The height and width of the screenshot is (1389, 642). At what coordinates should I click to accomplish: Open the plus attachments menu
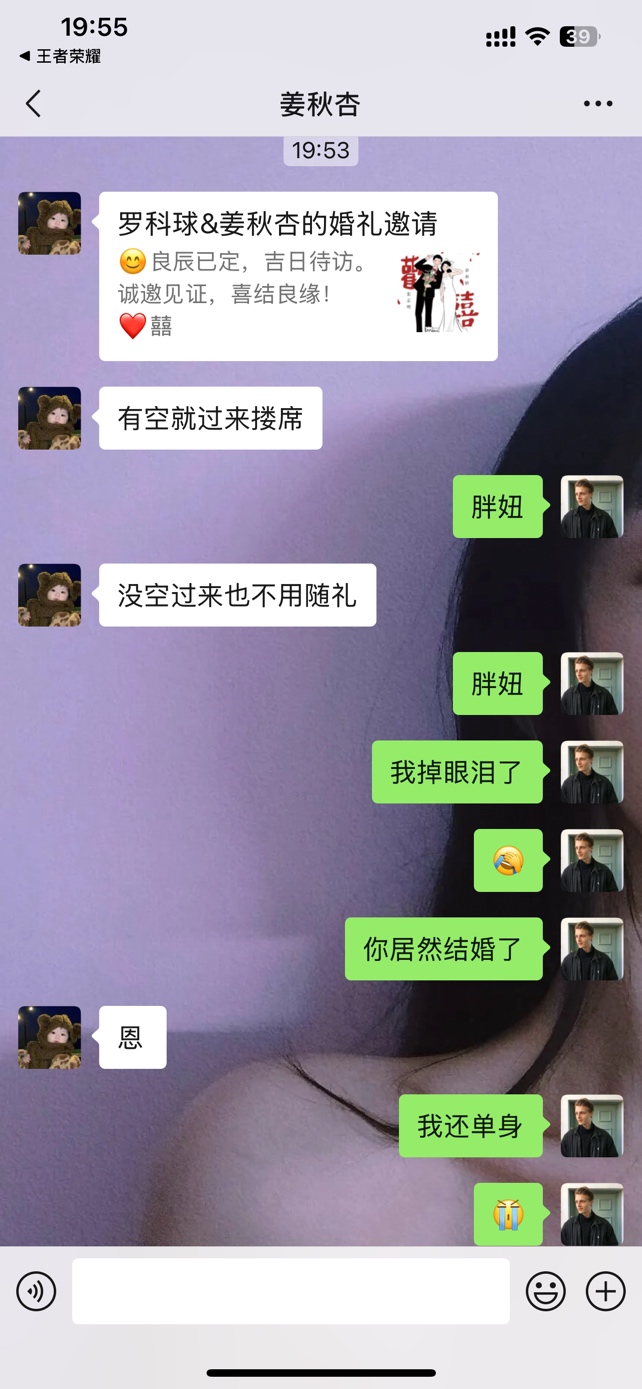point(605,1291)
